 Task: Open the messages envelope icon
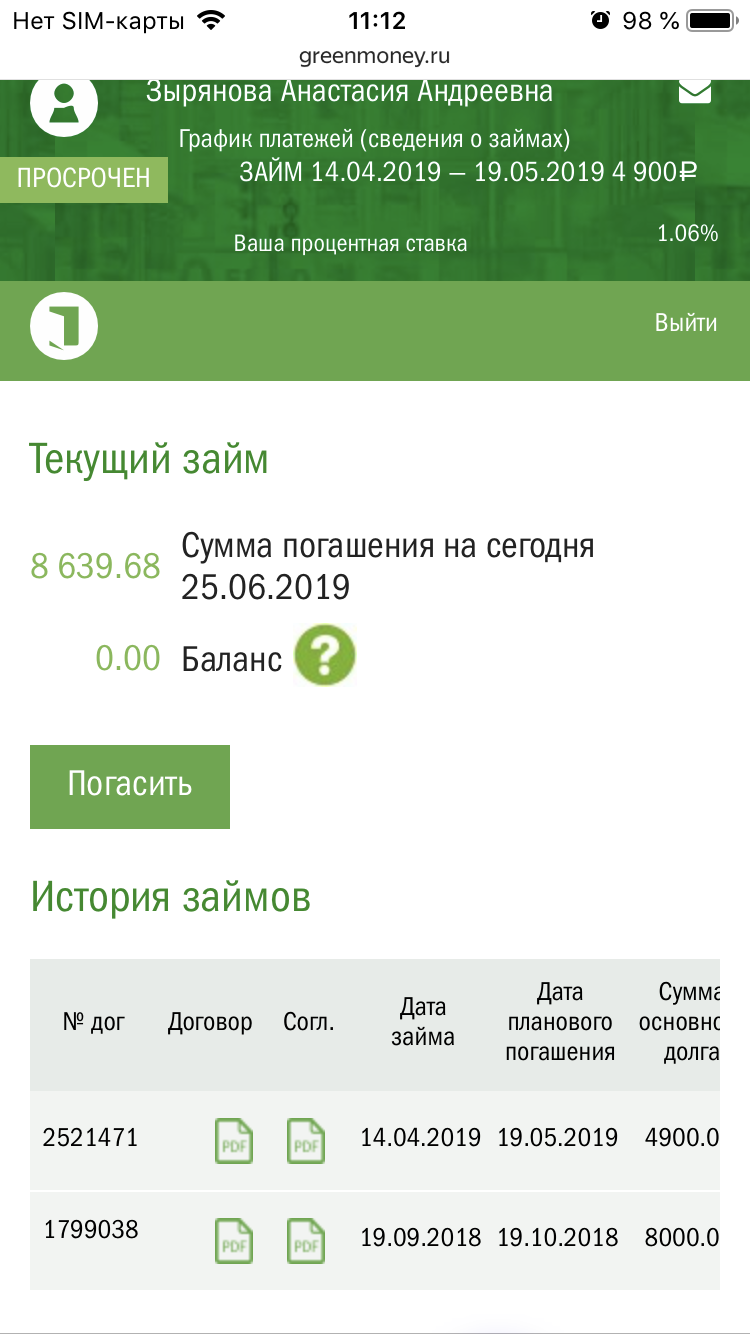(695, 92)
